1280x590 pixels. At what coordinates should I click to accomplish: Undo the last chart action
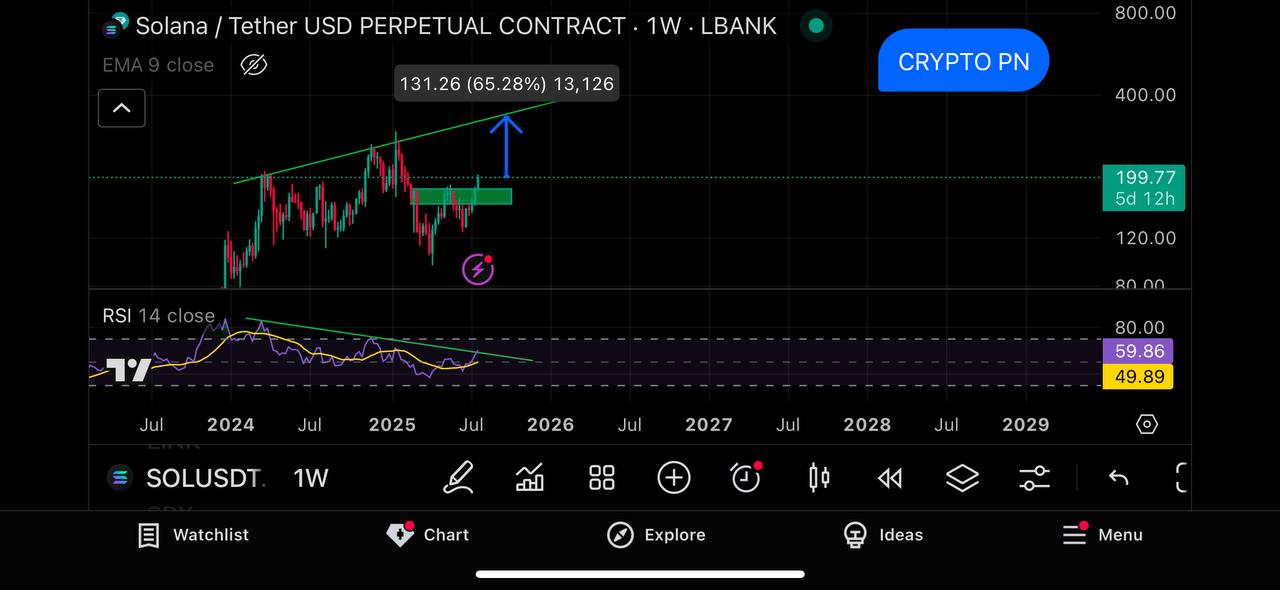pos(1119,478)
